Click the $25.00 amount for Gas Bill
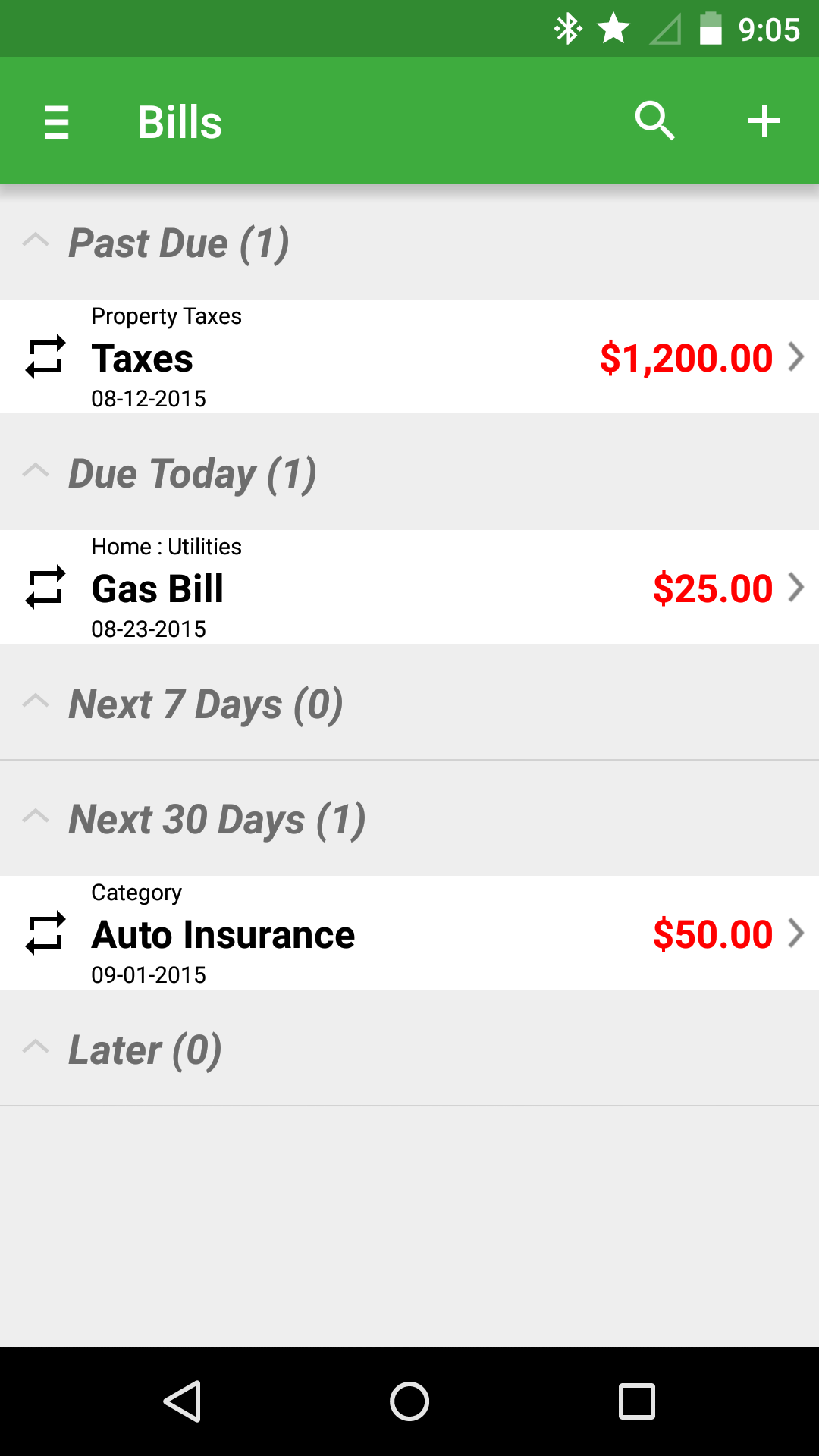 pos(713,588)
